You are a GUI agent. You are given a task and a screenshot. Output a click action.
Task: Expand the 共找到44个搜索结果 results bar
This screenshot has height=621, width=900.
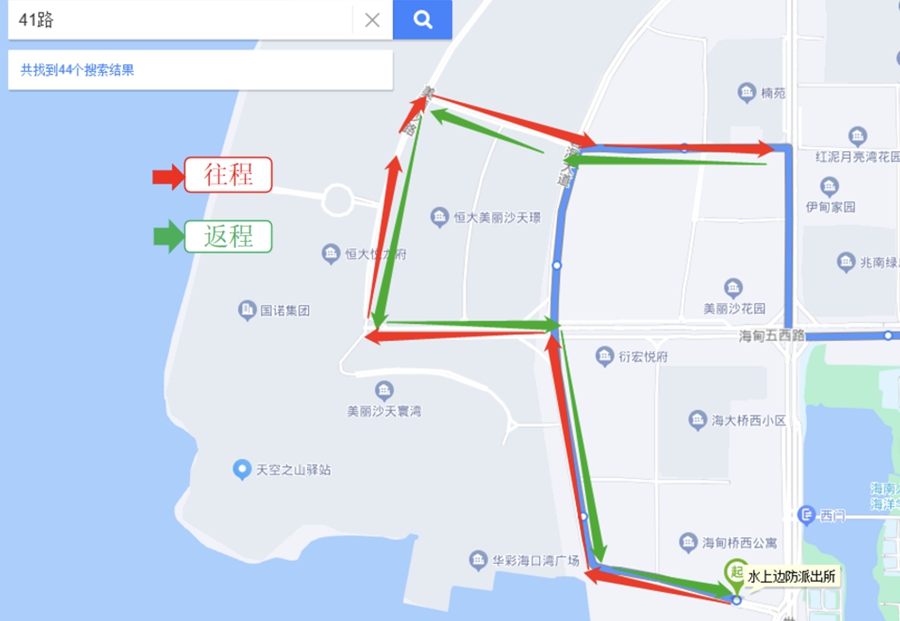(x=200, y=70)
